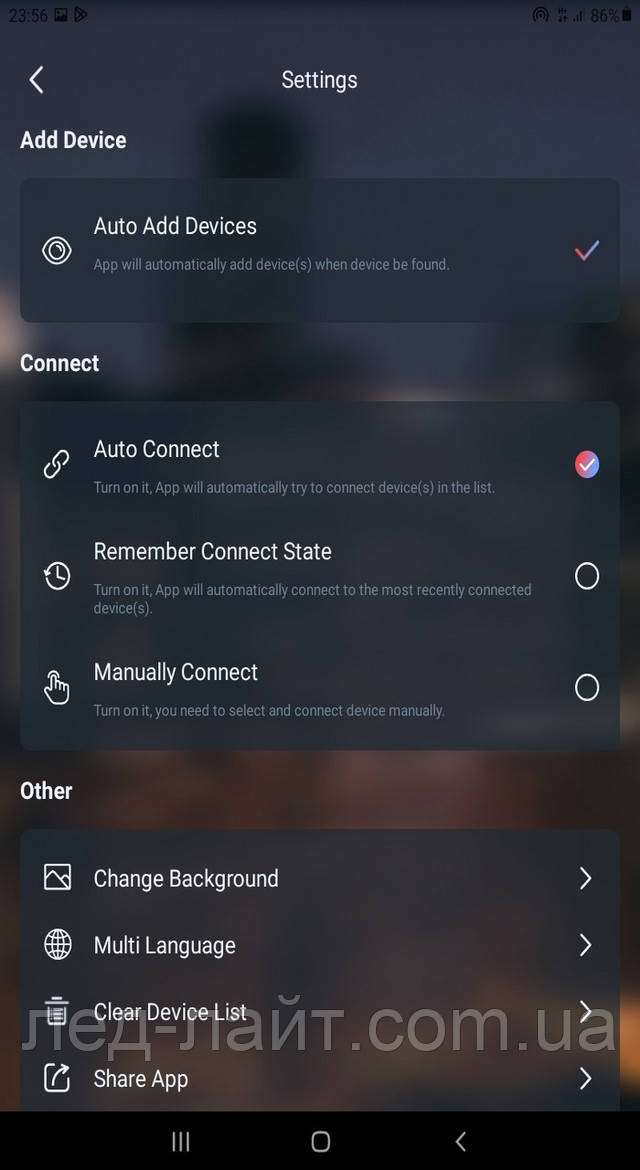
Task: Open recent apps from the navigation bar
Action: point(181,1141)
